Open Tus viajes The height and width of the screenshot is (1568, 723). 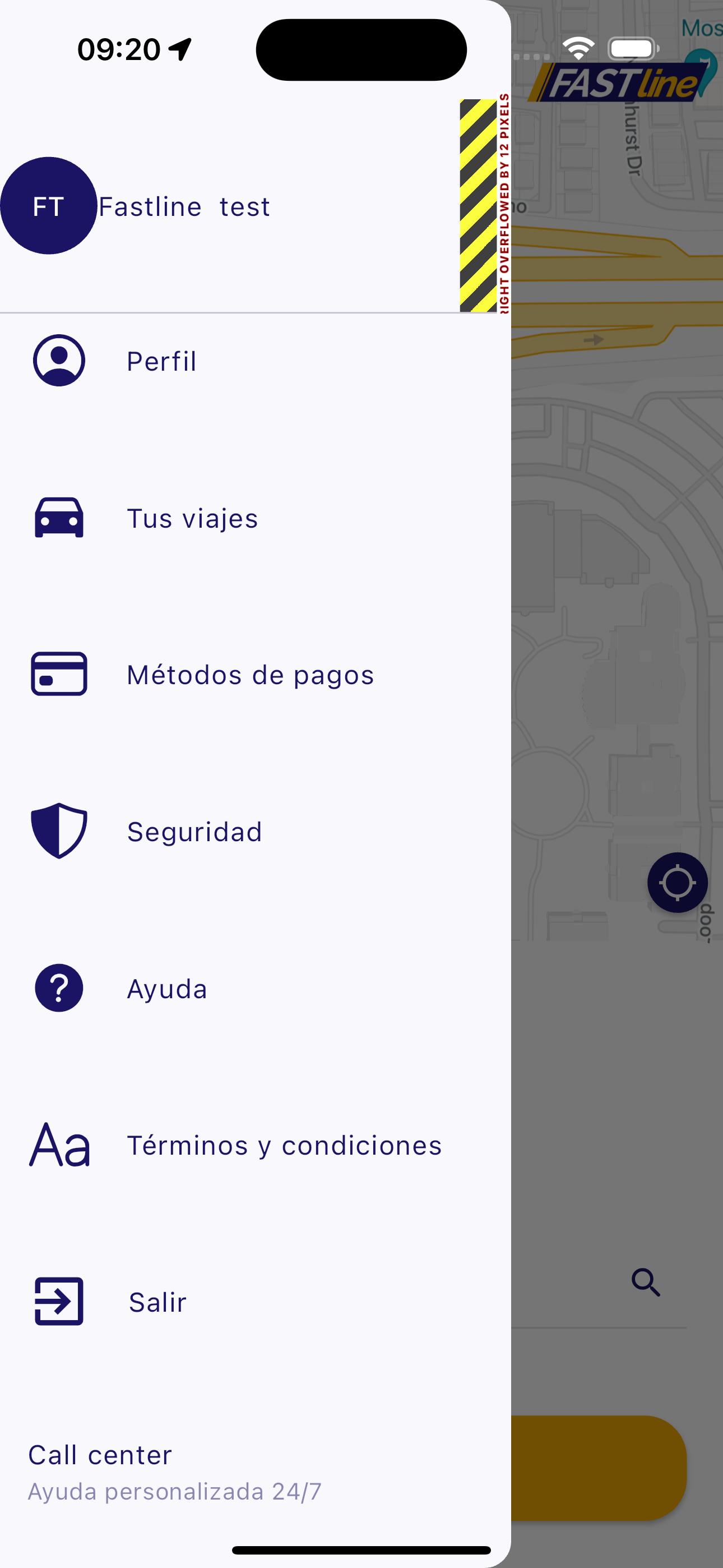256,518
